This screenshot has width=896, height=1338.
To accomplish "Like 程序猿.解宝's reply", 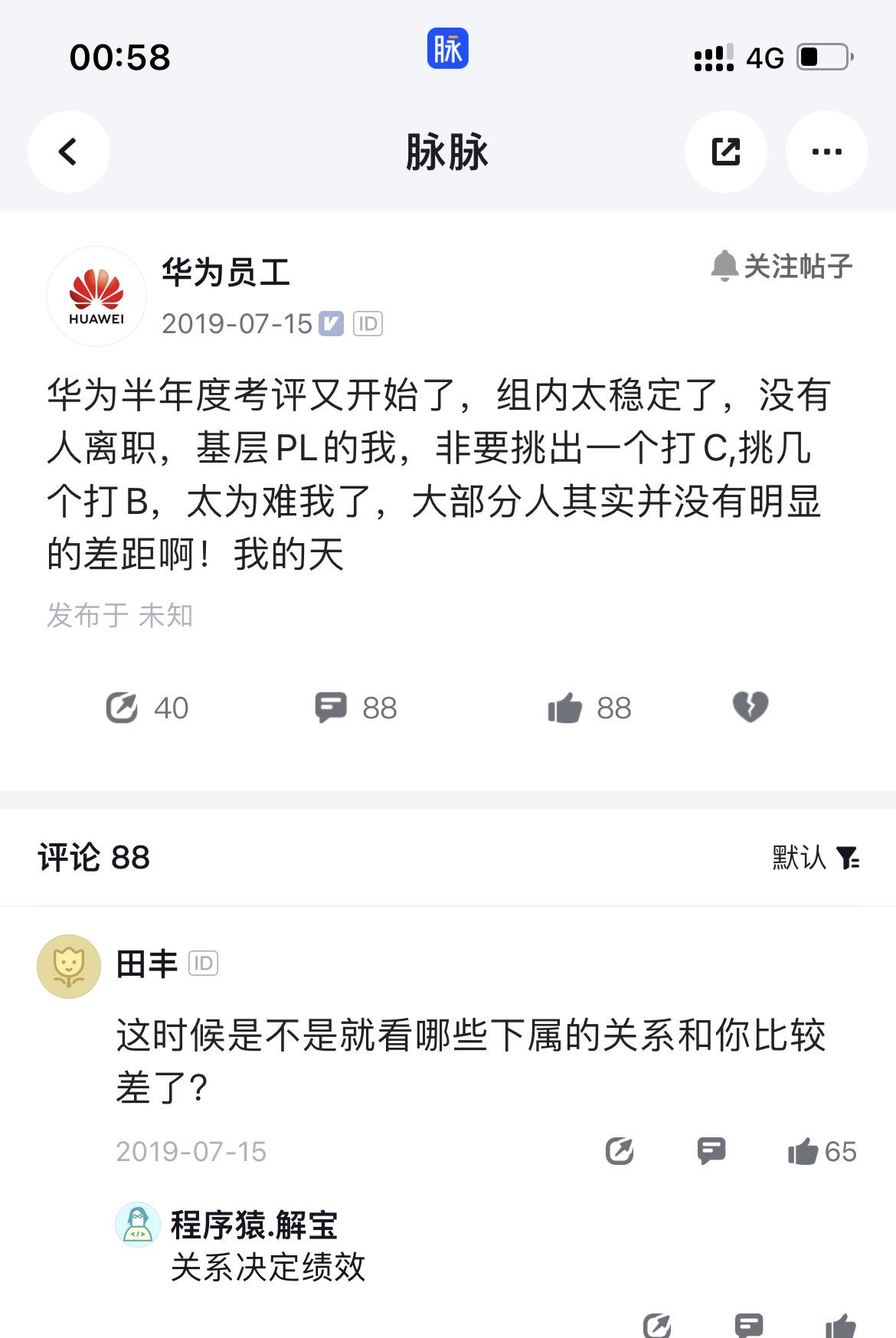I will click(x=840, y=1325).
